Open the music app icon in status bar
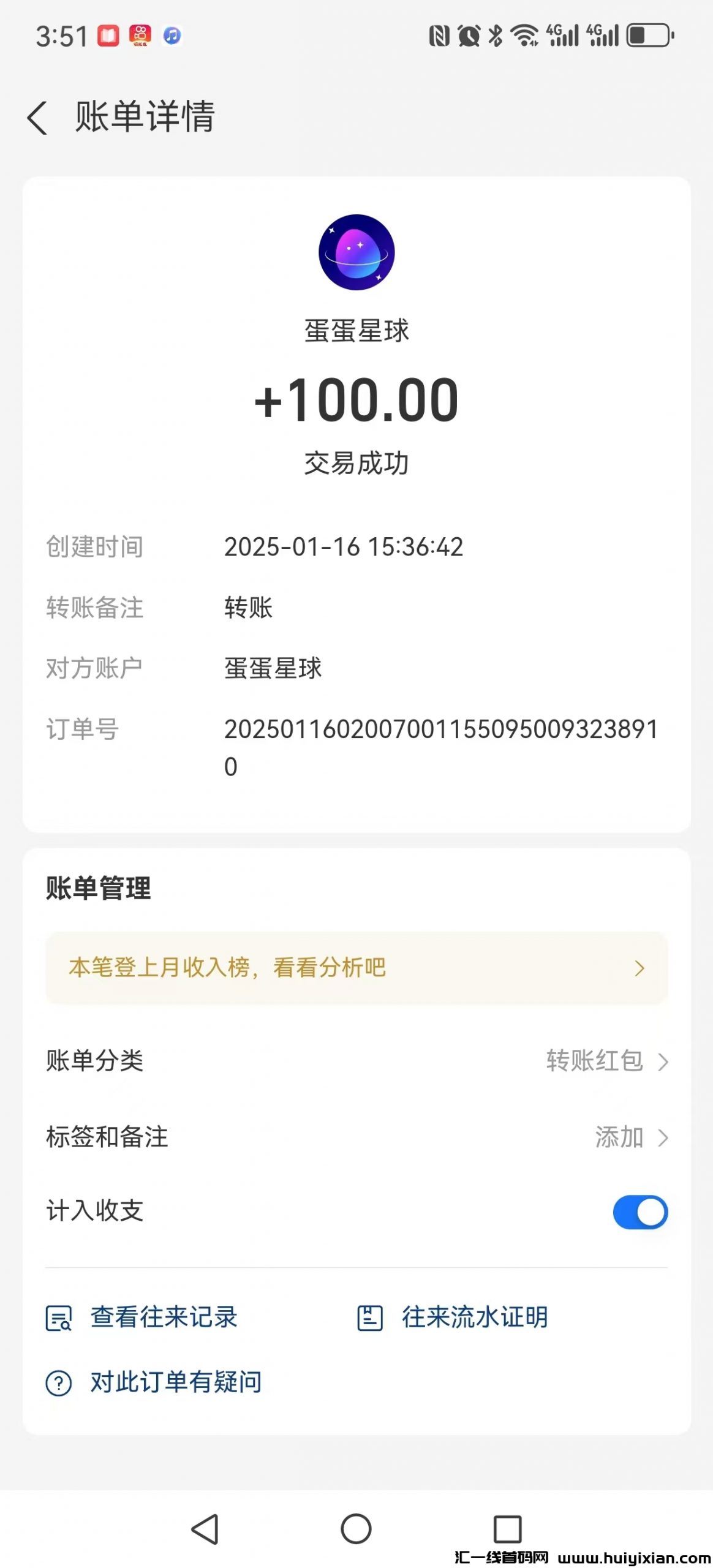This screenshot has width=713, height=1568. click(172, 35)
